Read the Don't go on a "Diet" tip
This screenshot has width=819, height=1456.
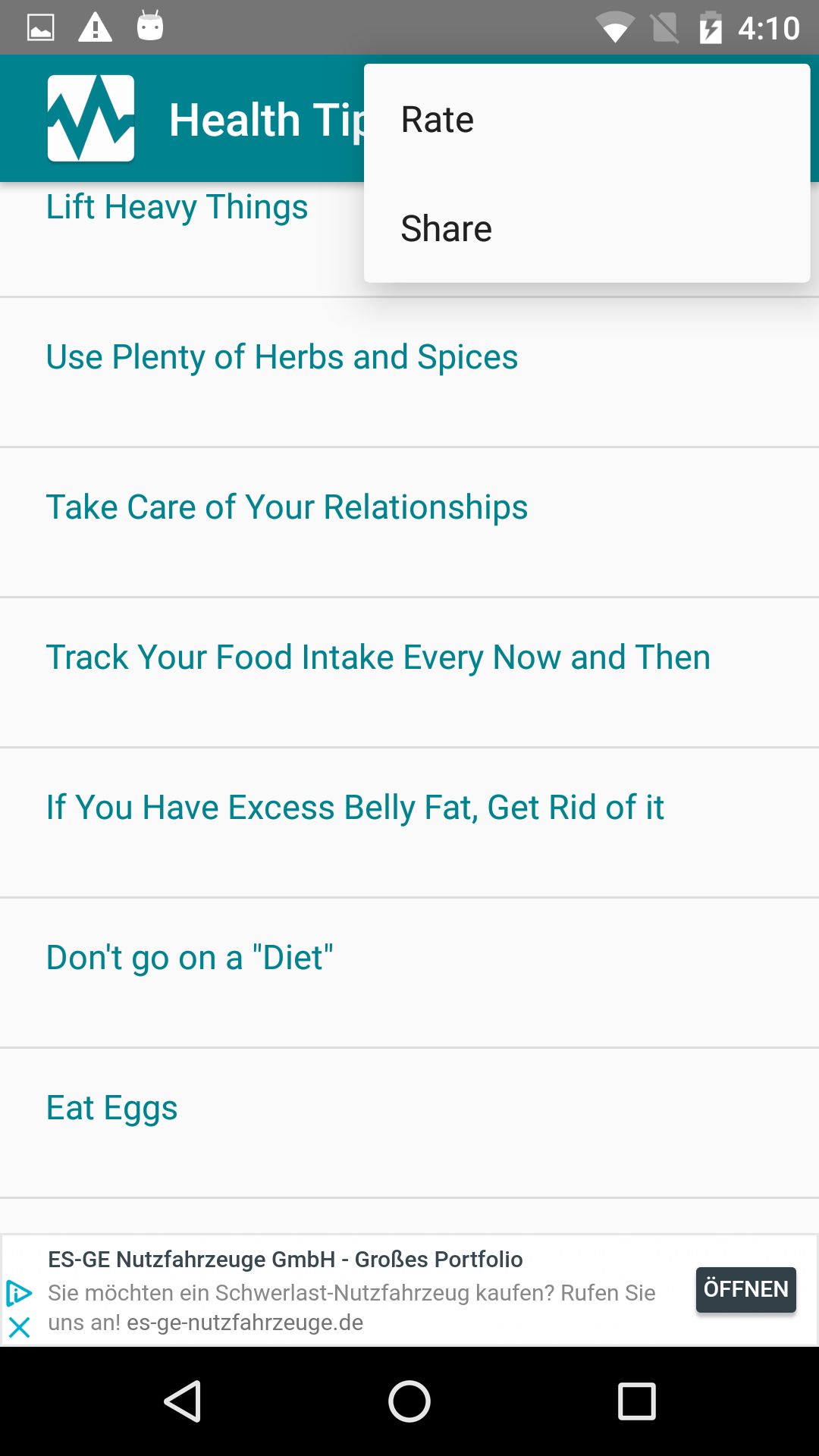pos(190,958)
